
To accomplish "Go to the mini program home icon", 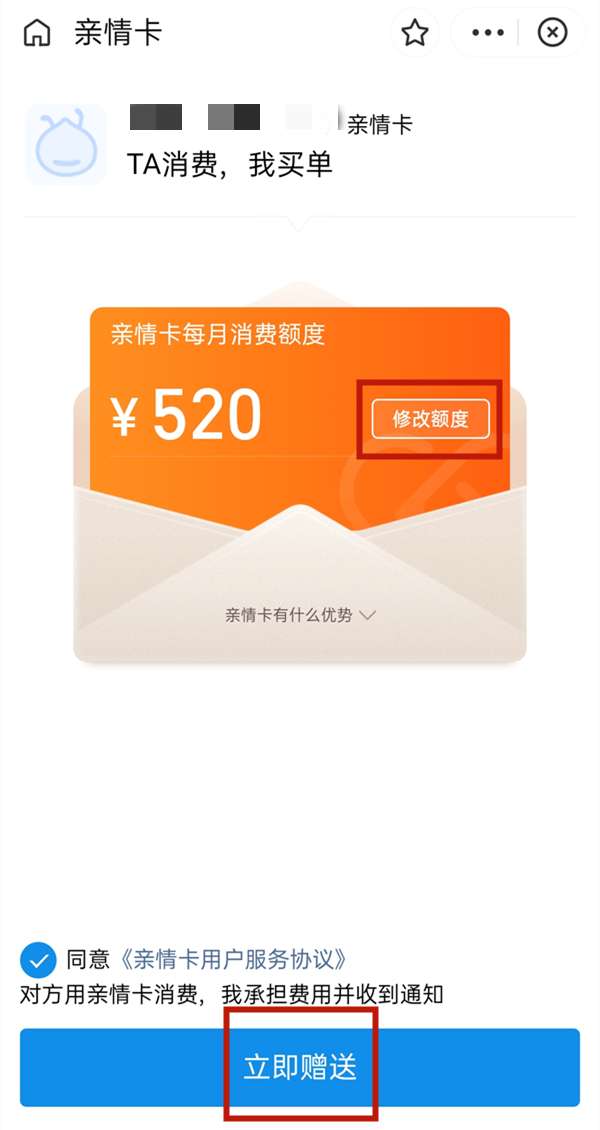I will coord(36,33).
